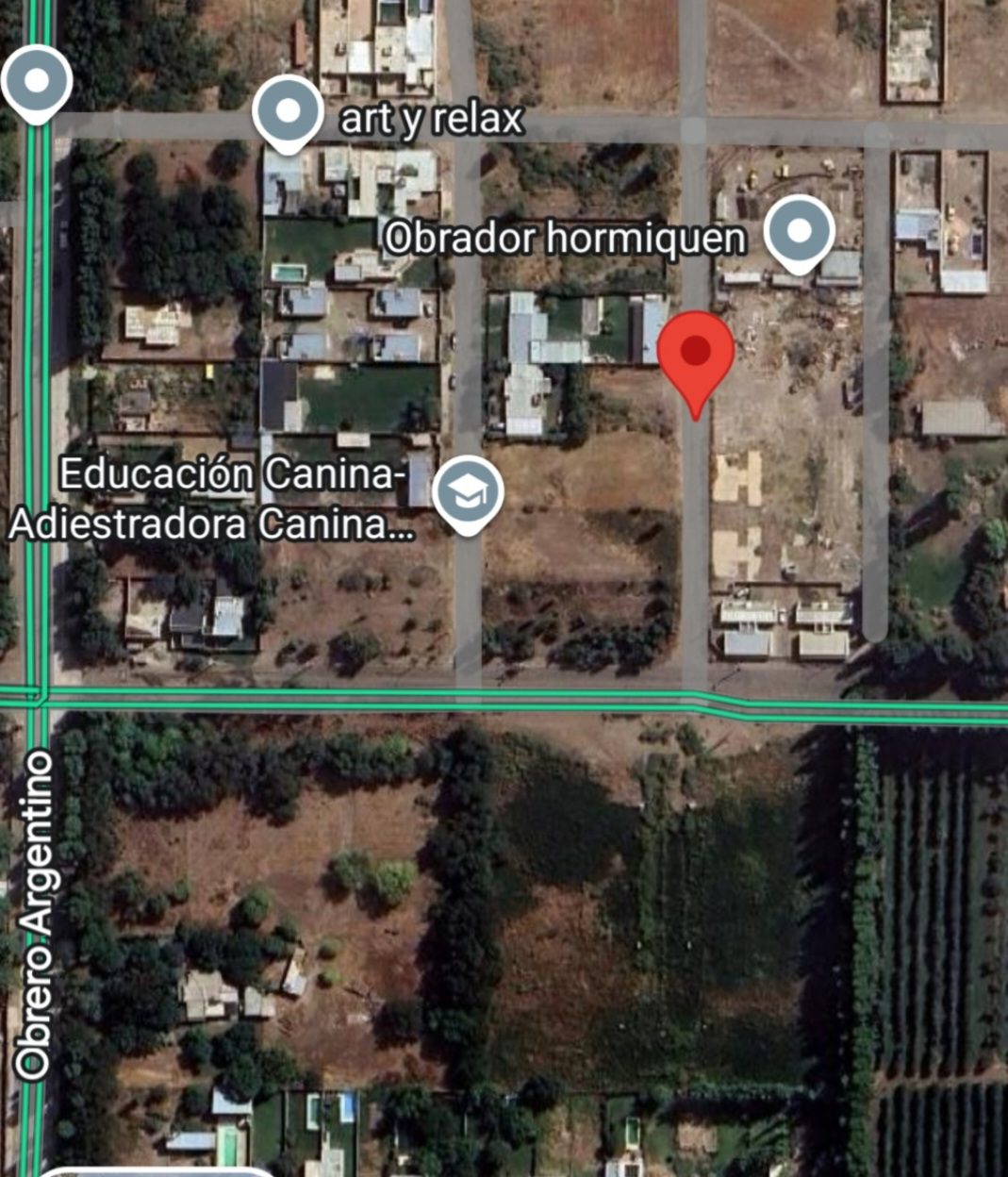Open the 'art y relax' place marker
The width and height of the screenshot is (1008, 1177).
click(289, 113)
